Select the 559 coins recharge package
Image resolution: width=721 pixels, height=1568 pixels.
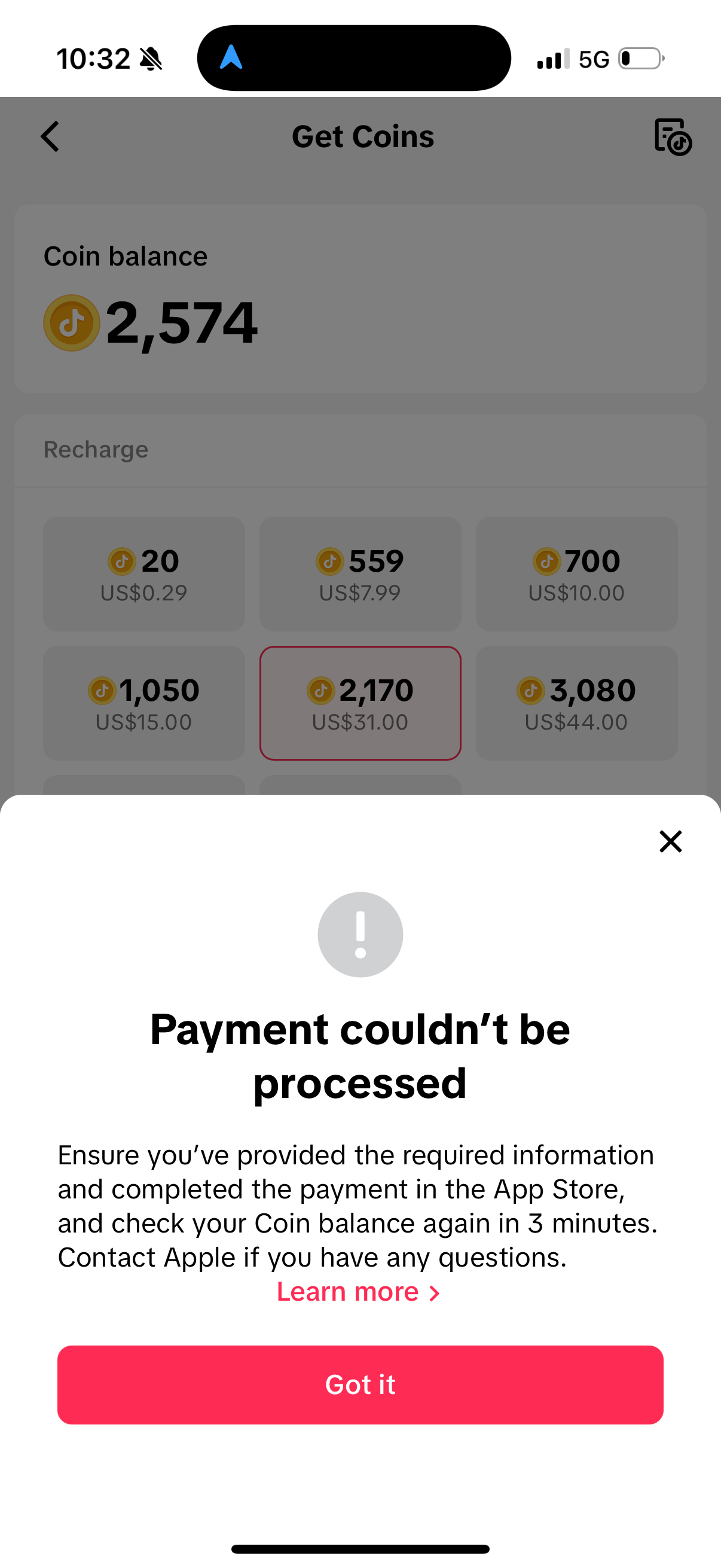point(360,574)
